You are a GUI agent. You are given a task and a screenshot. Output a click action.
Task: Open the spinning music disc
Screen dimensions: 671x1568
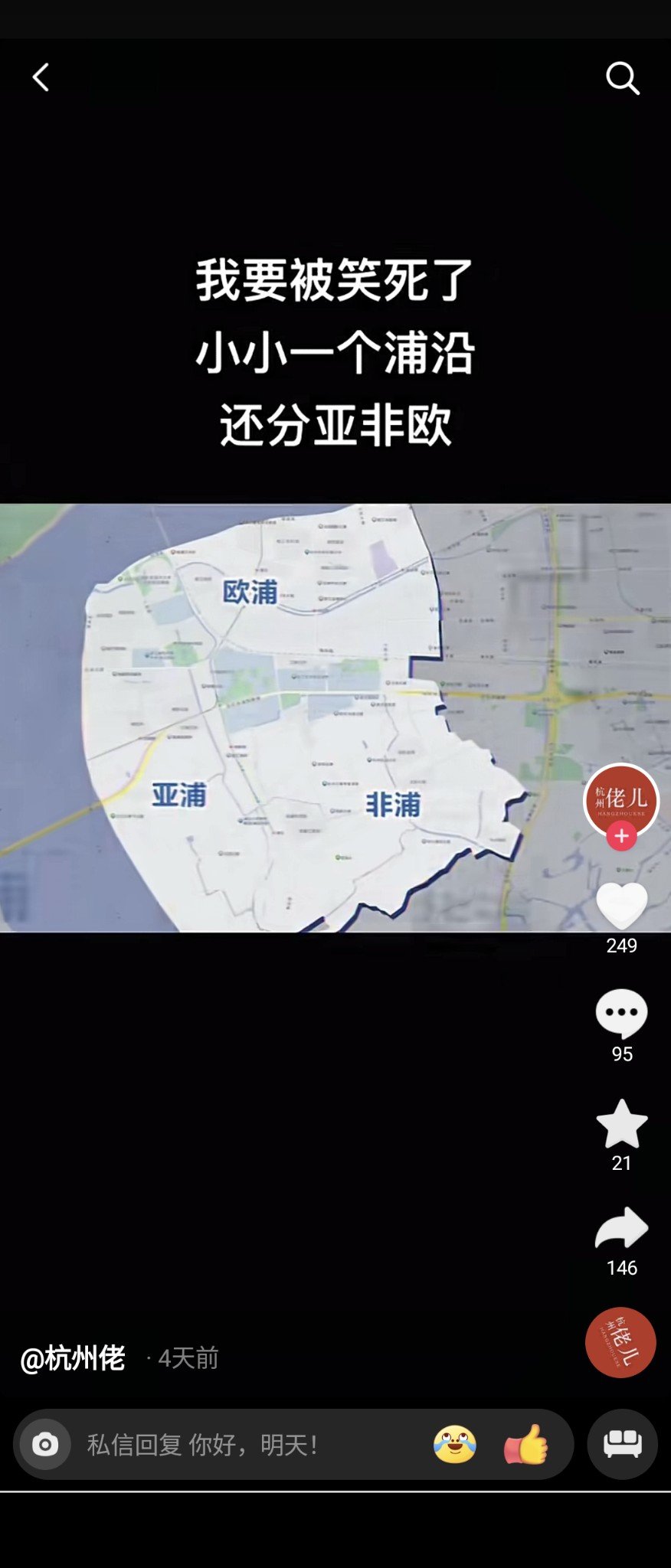620,1342
